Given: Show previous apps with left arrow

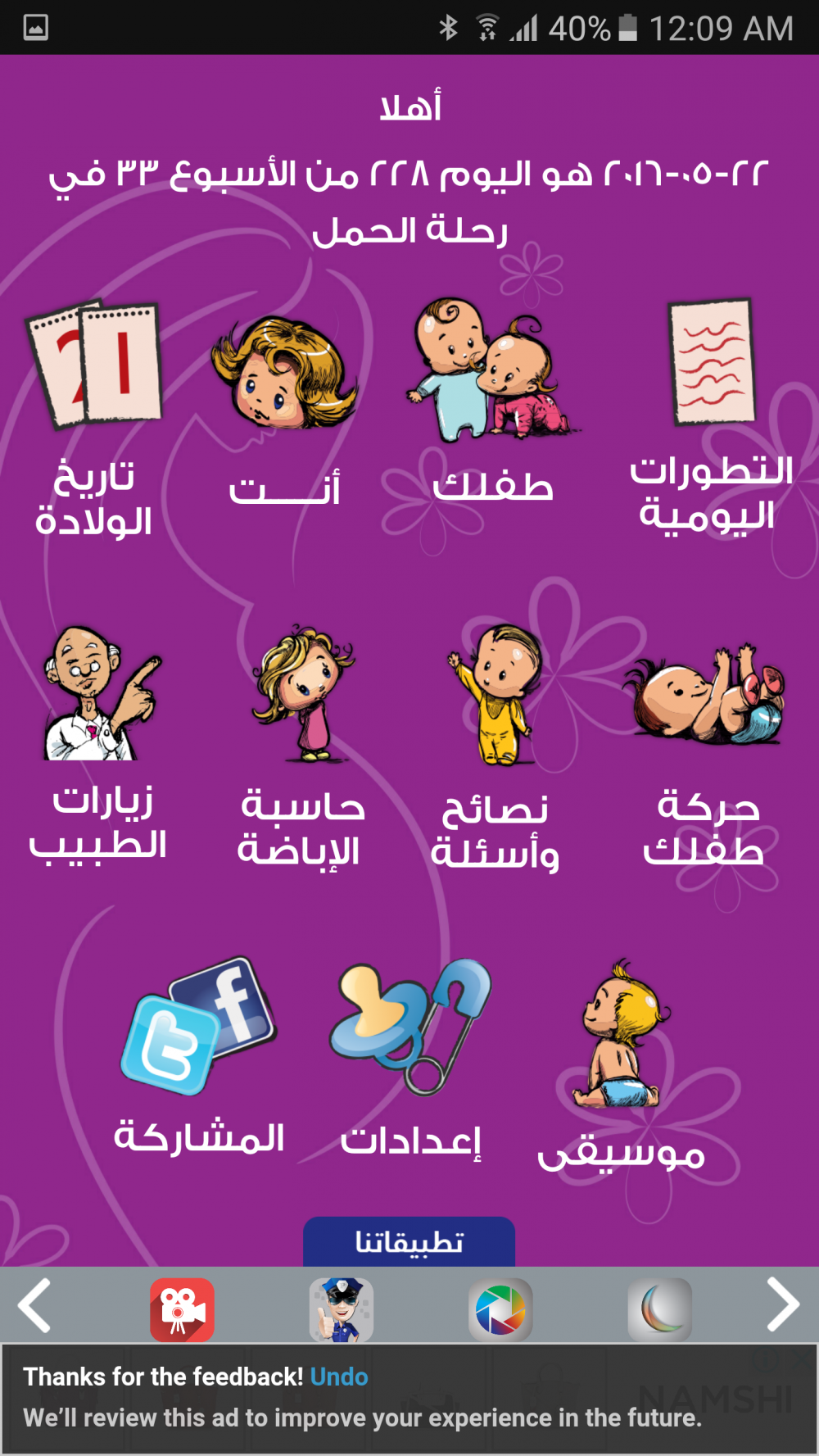Looking at the screenshot, I should [35, 1305].
